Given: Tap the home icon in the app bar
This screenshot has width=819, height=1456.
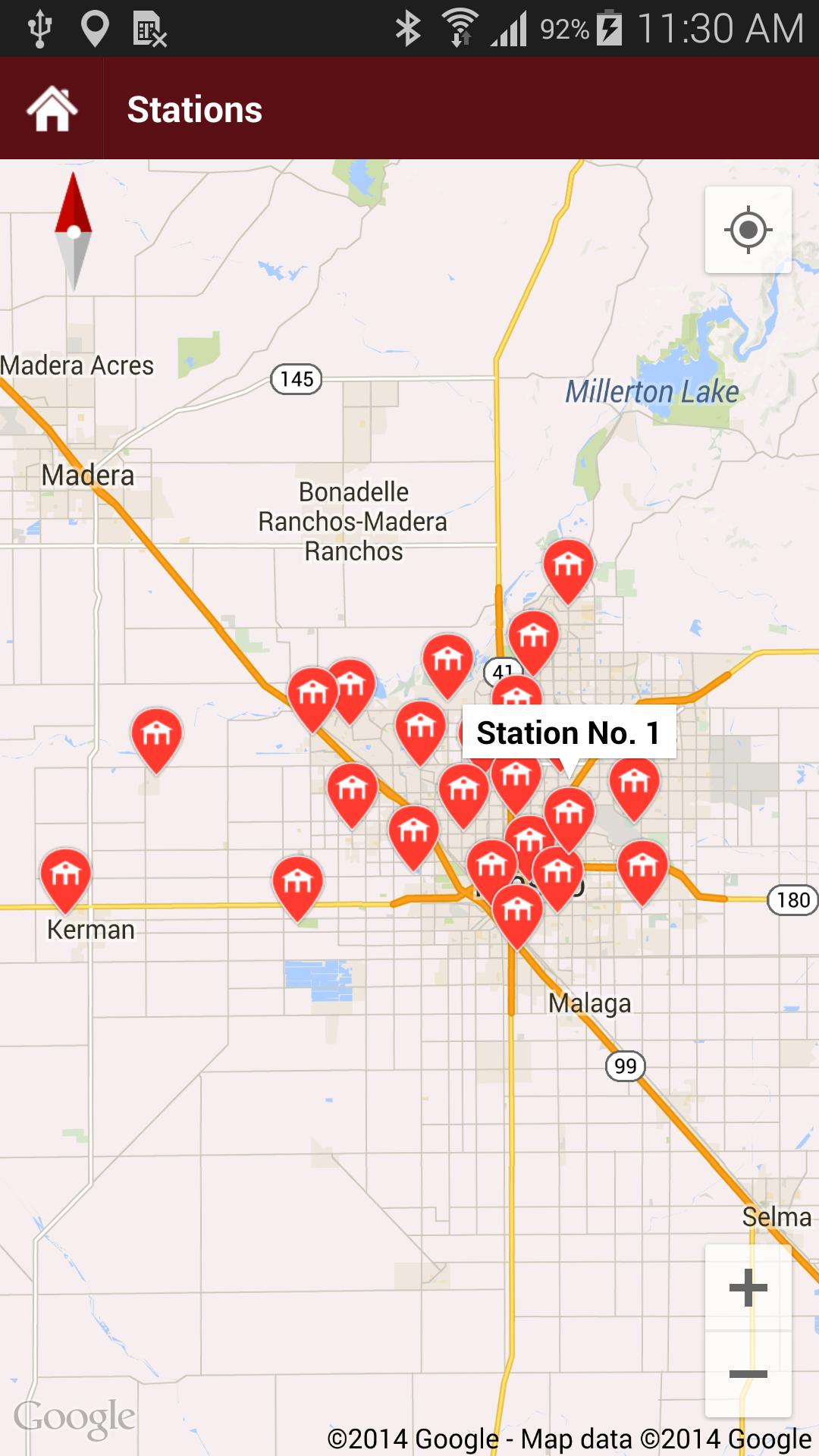Looking at the screenshot, I should point(52,109).
